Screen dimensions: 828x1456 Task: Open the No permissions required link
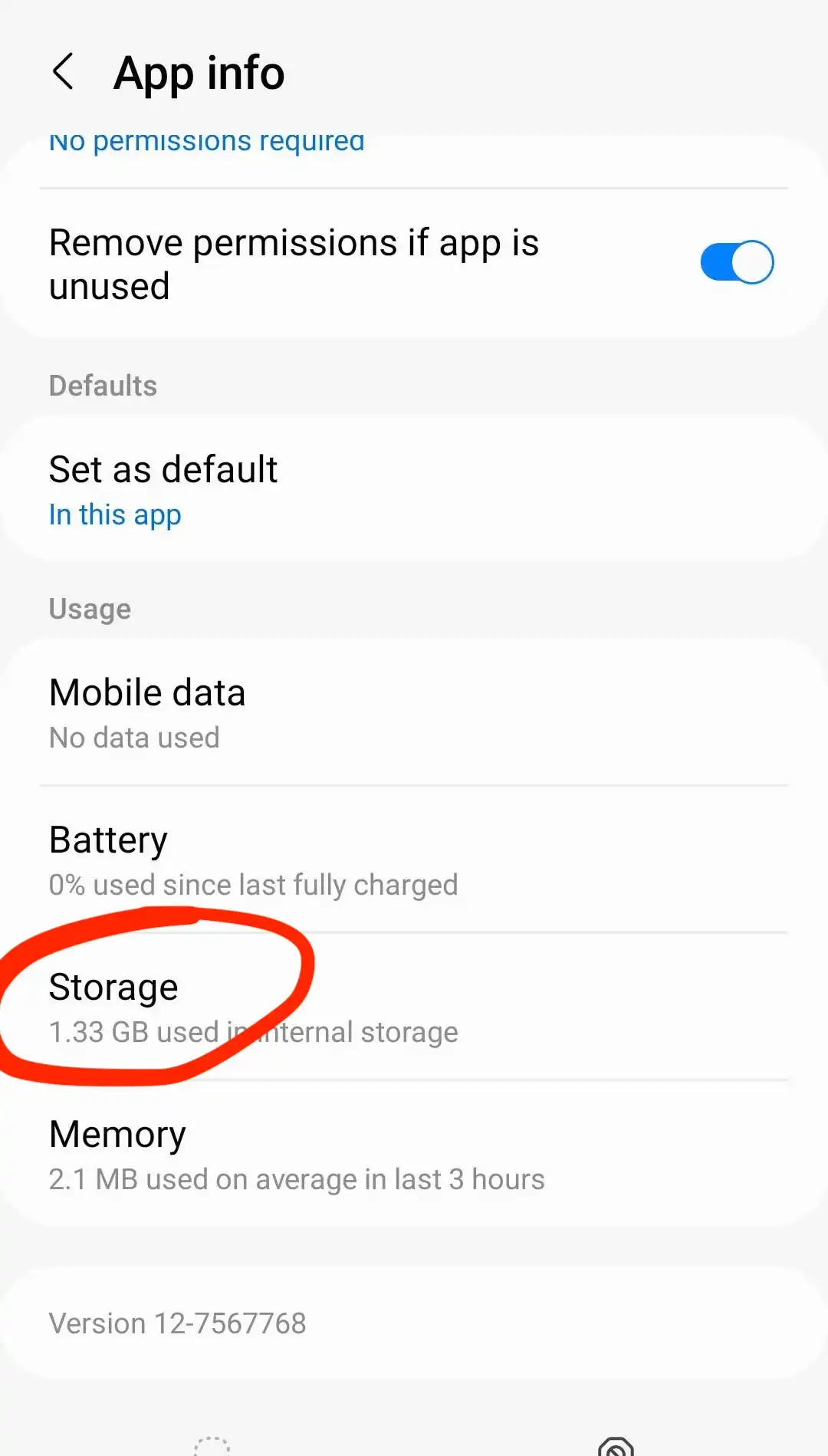click(x=205, y=141)
